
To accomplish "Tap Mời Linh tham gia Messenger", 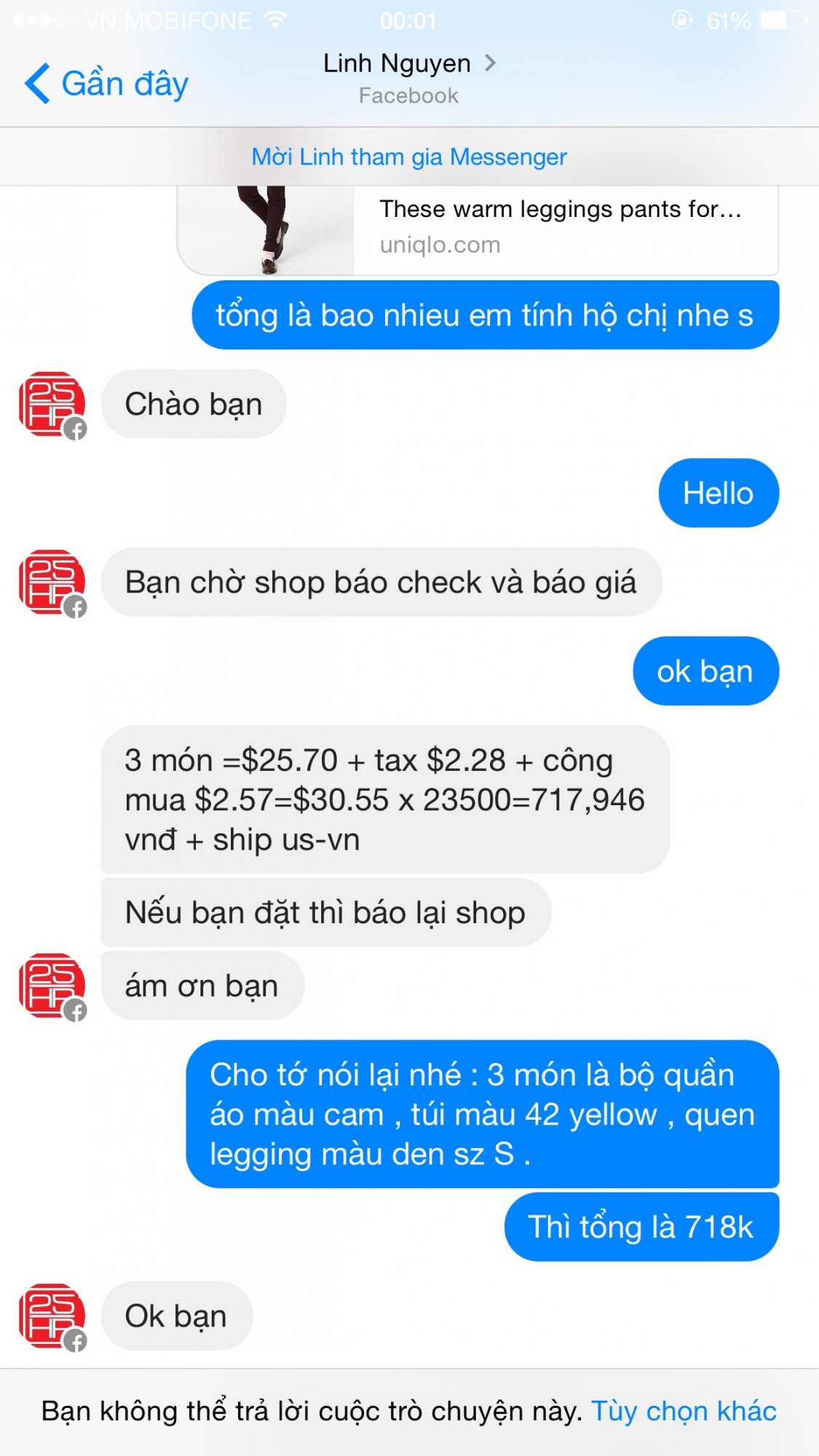I will (x=409, y=157).
